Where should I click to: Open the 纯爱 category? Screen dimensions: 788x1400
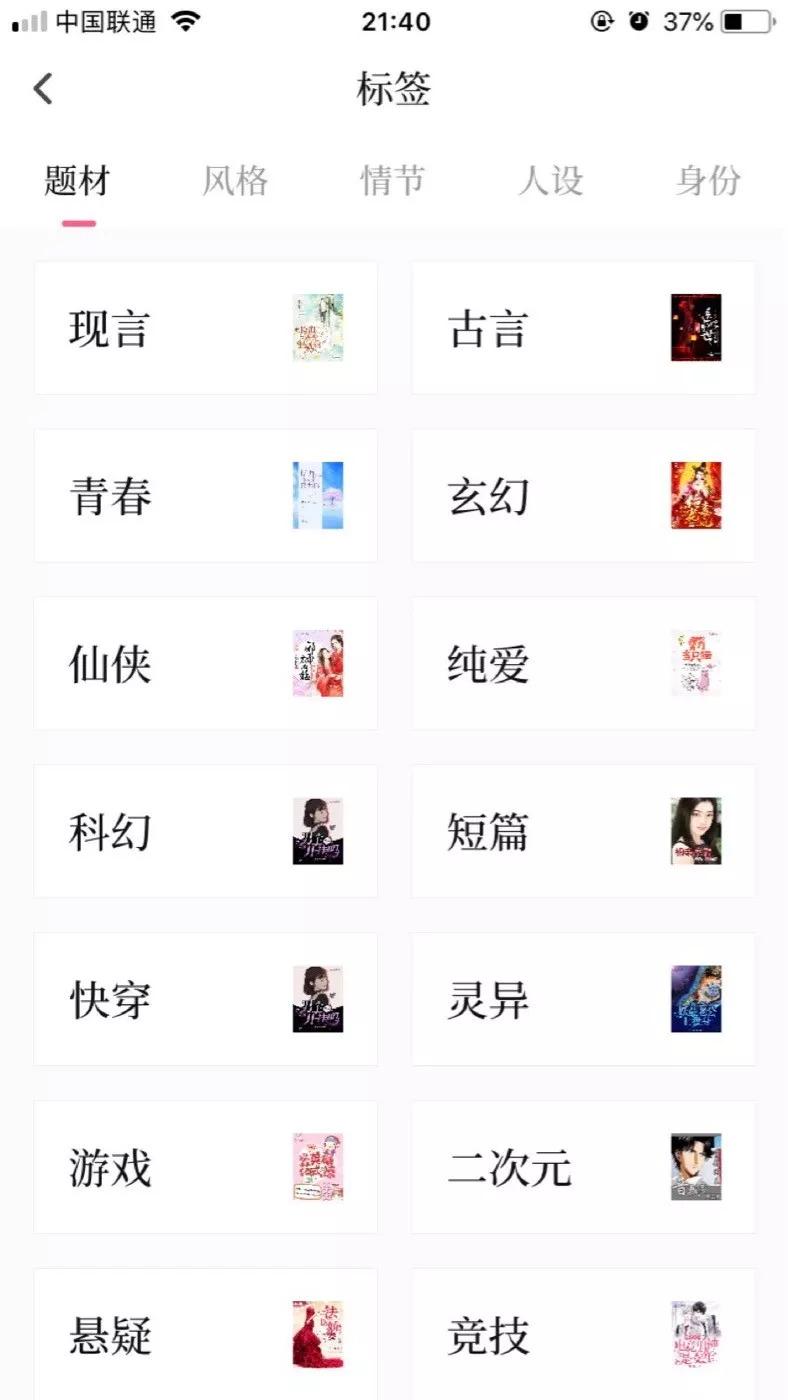(x=583, y=663)
